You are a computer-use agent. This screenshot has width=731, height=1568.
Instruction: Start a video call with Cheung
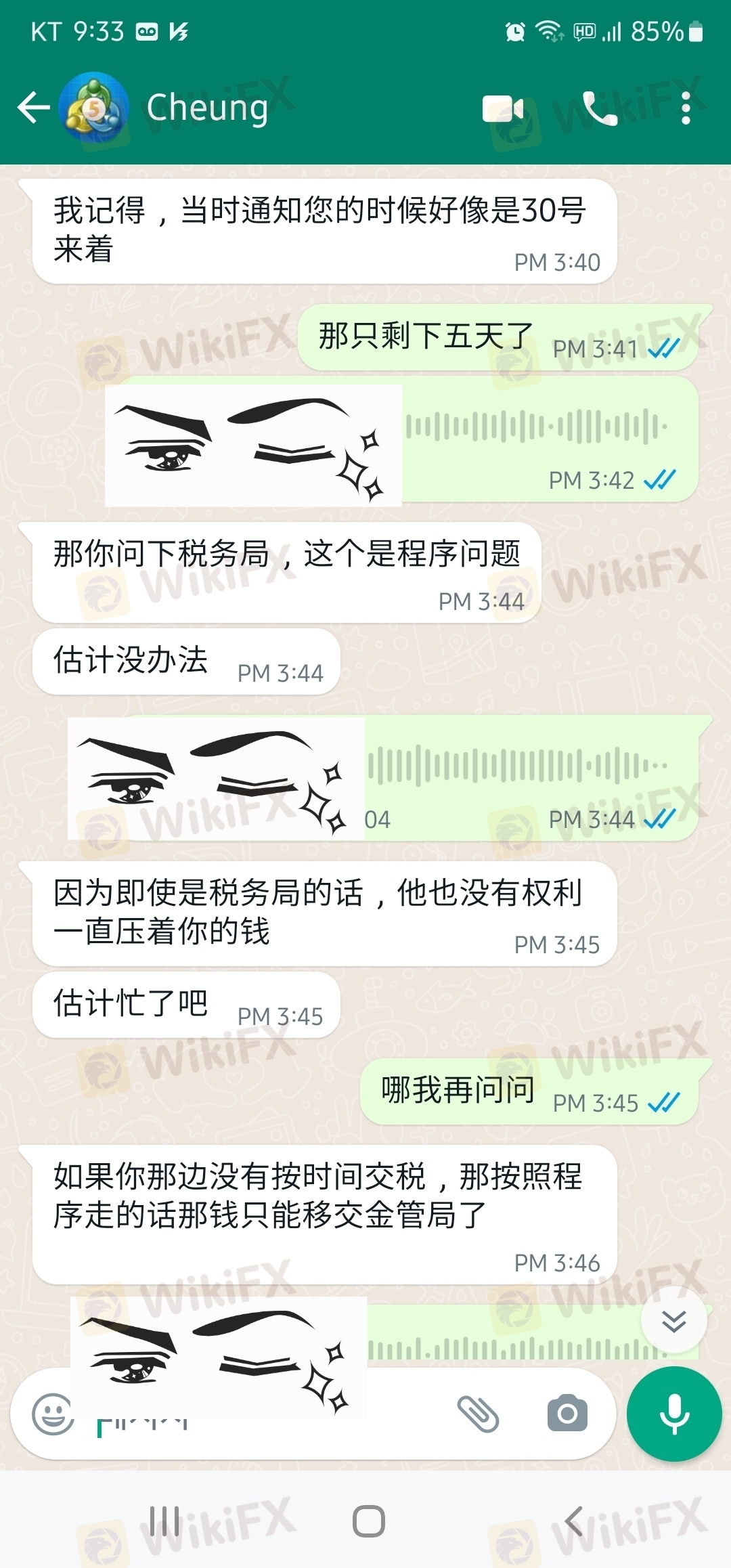503,108
